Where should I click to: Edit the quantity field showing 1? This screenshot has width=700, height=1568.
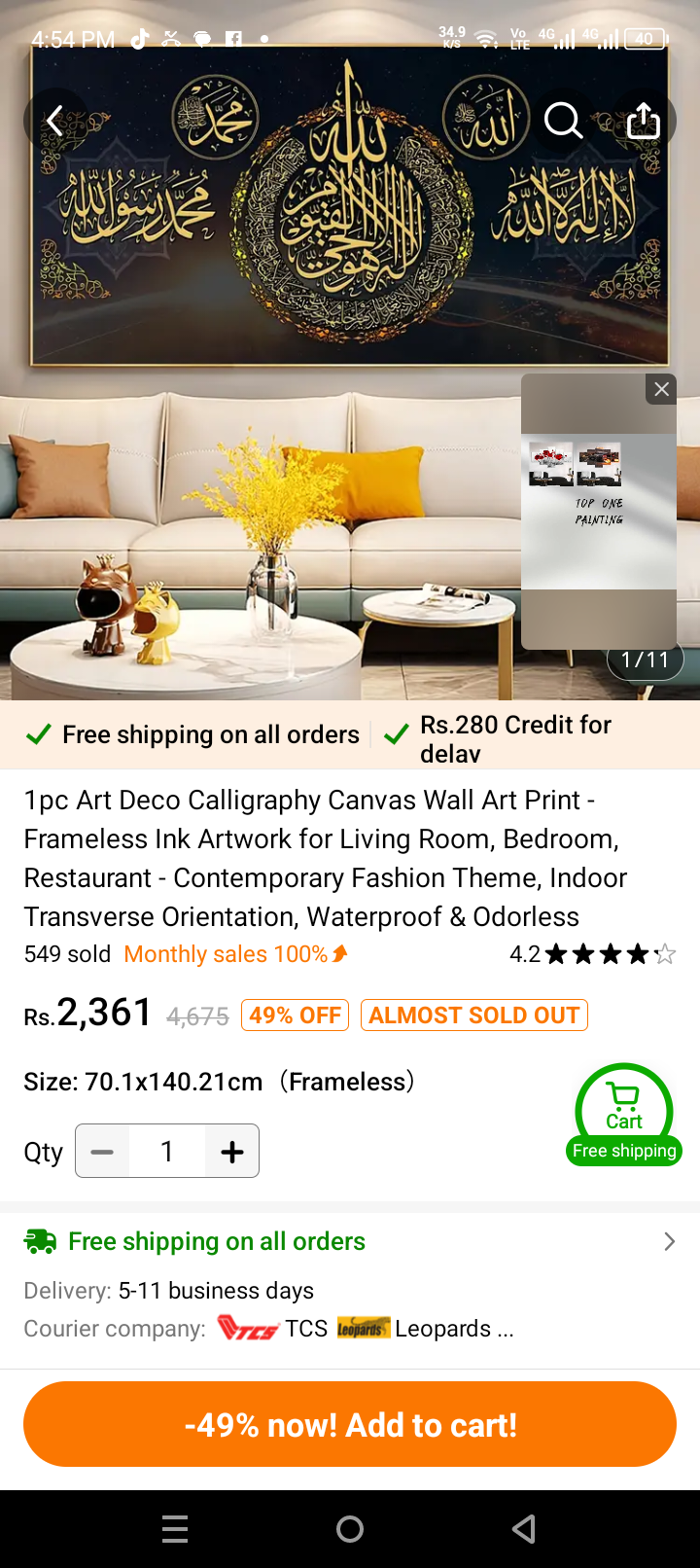pos(167,1152)
